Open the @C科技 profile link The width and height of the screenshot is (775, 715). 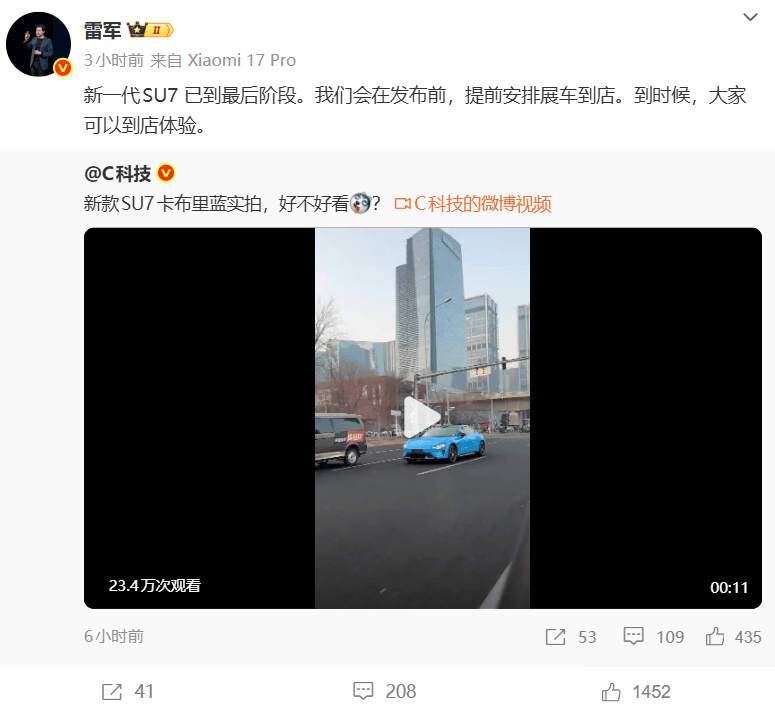click(117, 173)
